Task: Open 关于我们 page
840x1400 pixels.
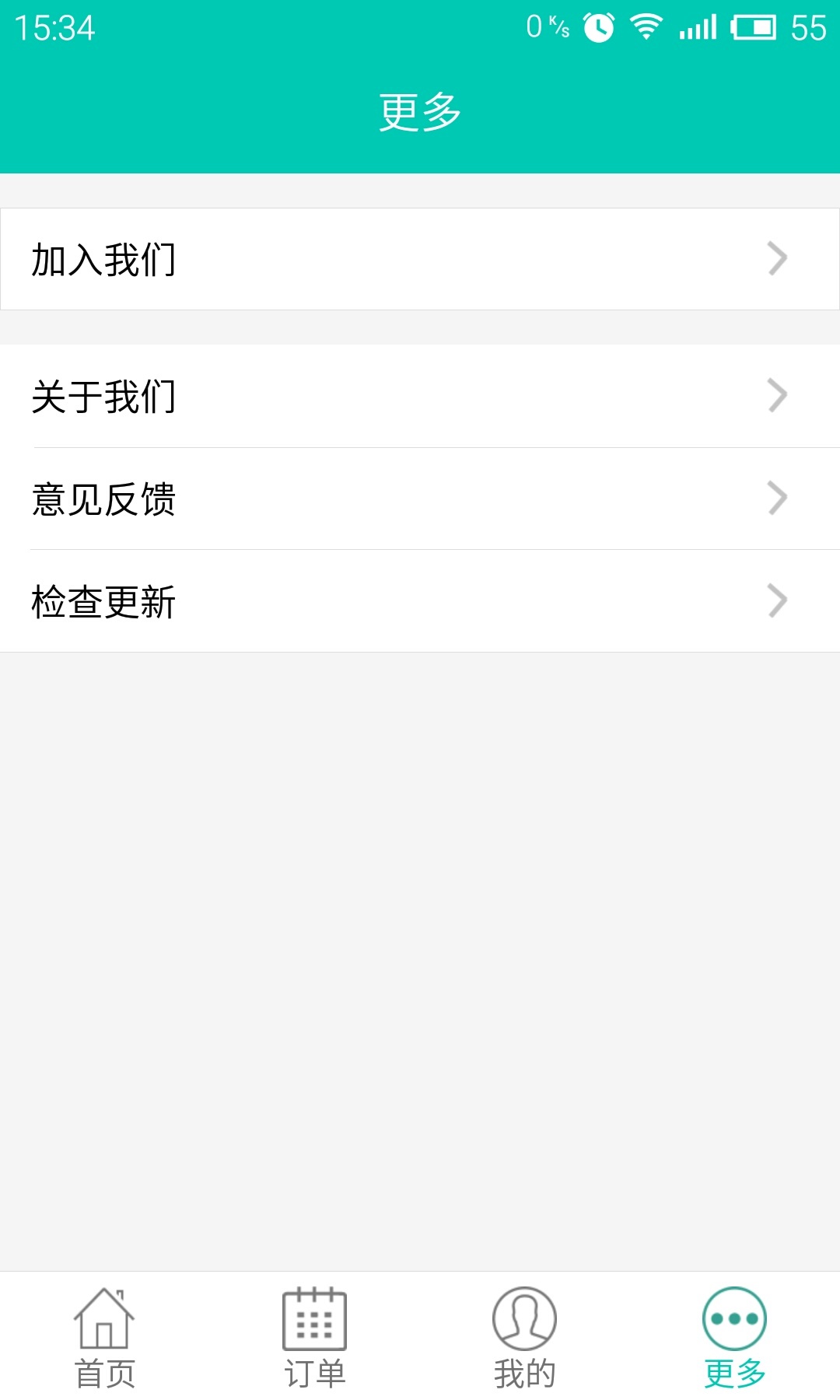Action: [420, 396]
